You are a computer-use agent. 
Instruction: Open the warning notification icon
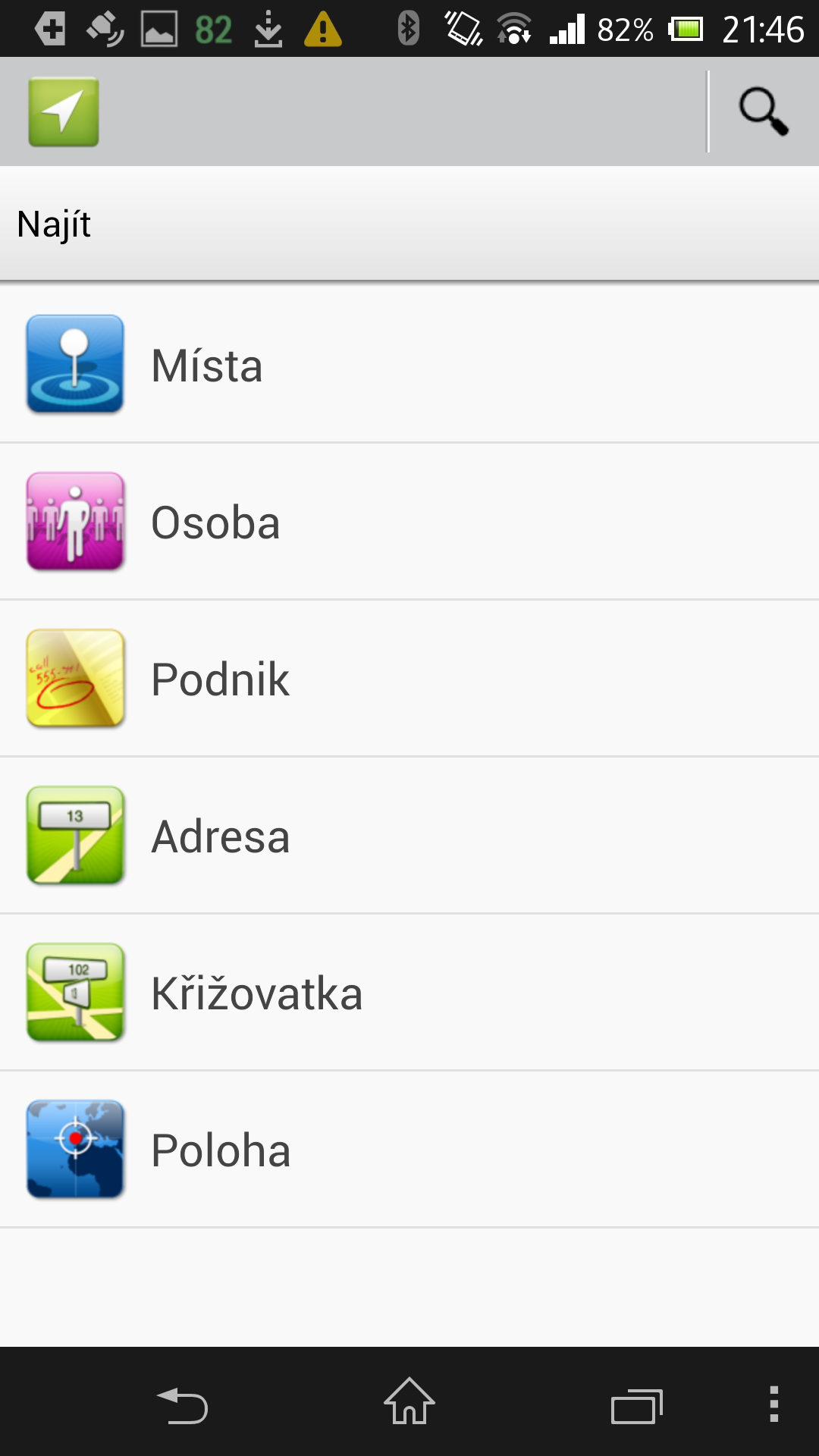(x=322, y=29)
